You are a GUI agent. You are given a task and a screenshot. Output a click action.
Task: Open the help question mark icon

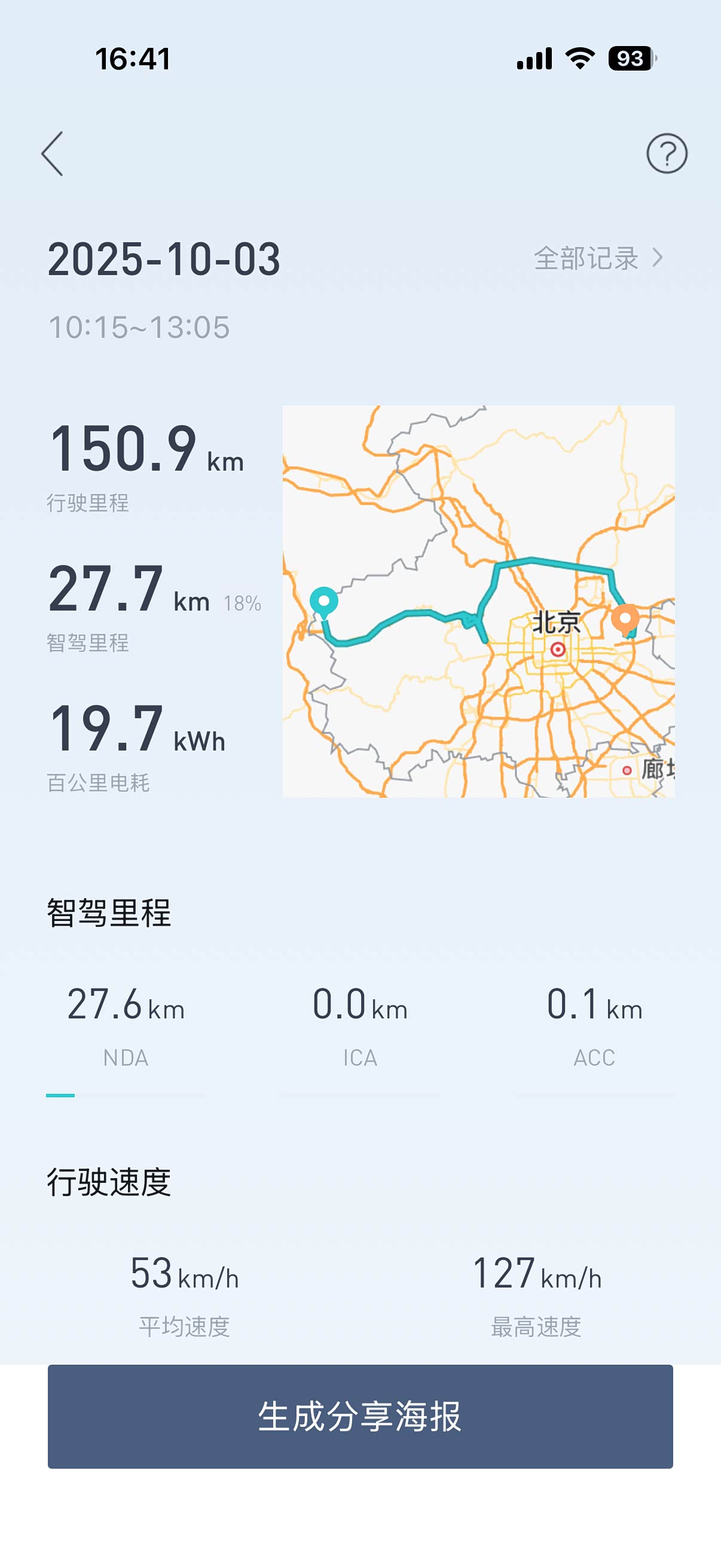pos(666,154)
